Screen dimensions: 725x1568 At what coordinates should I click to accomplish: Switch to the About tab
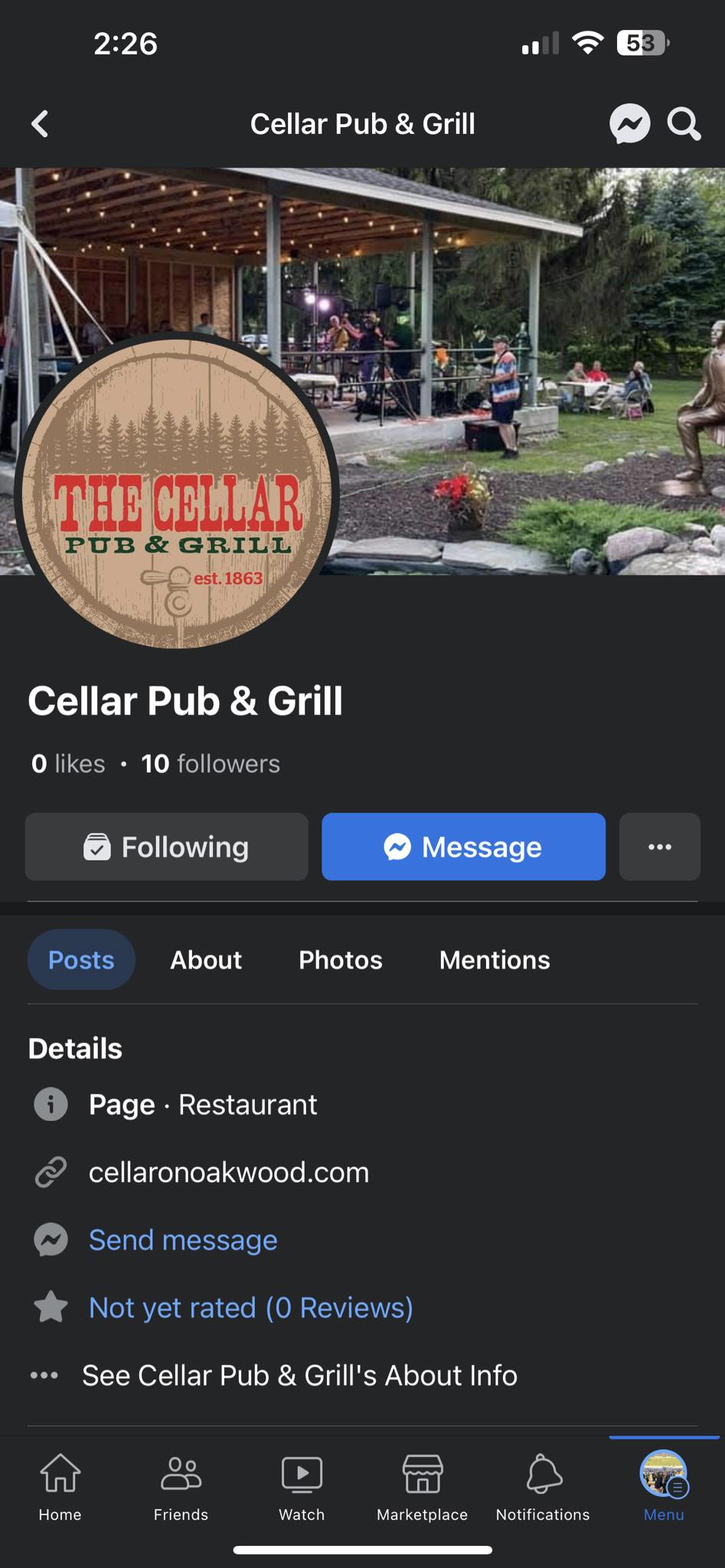[206, 960]
